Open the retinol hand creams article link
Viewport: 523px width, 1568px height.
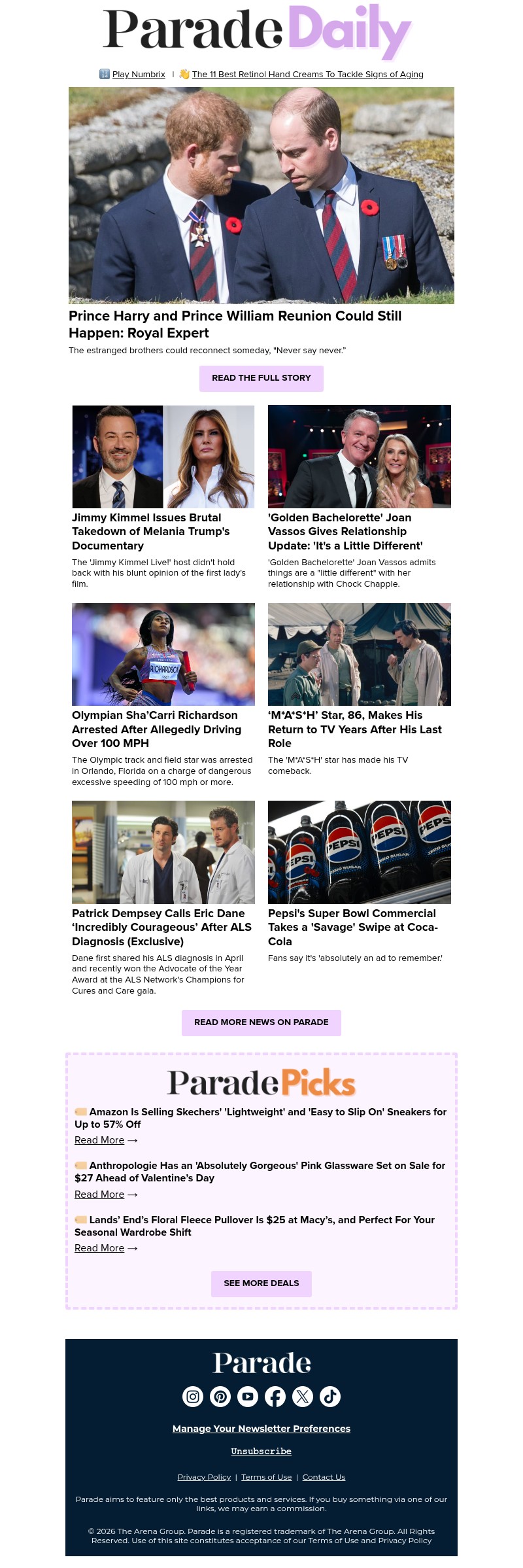[307, 74]
